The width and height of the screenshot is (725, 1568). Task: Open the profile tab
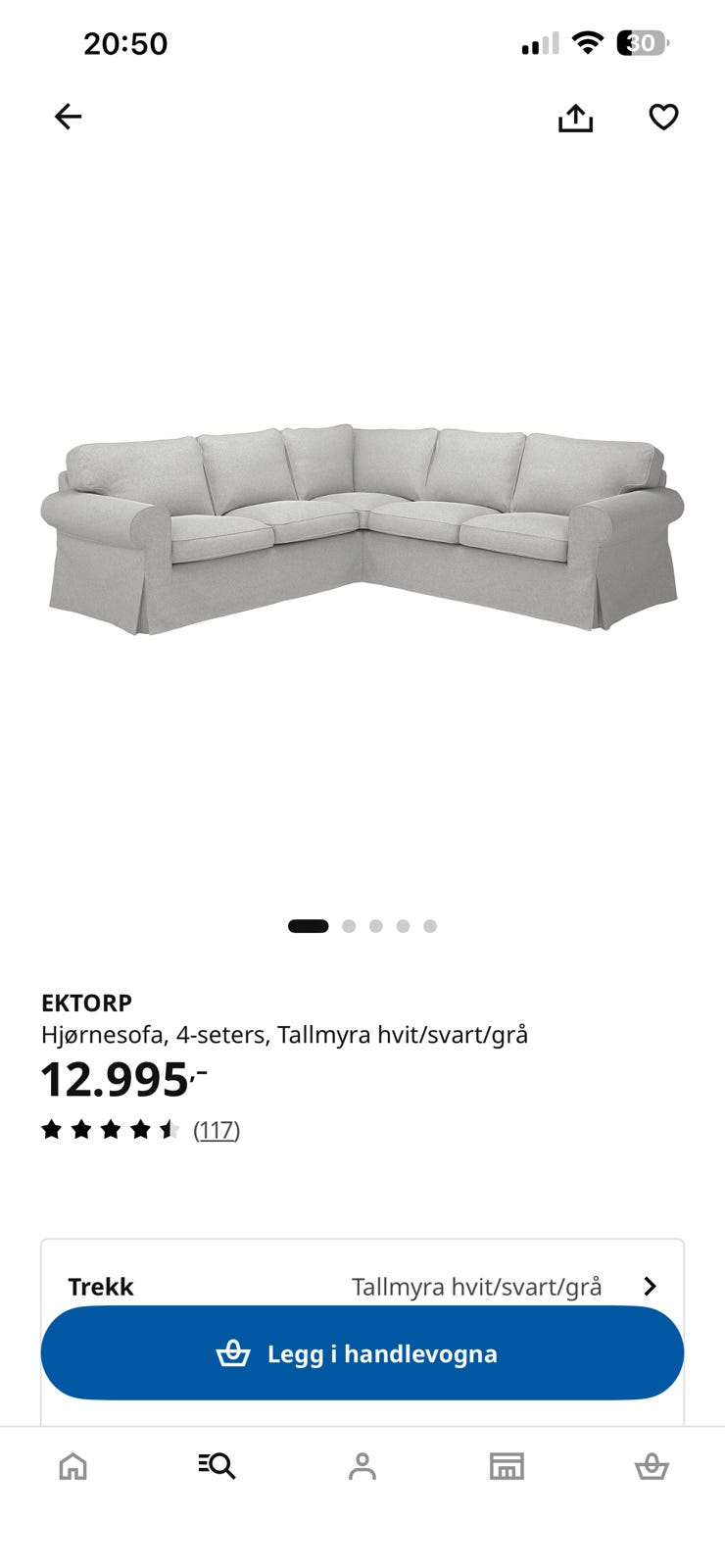pos(362,1466)
